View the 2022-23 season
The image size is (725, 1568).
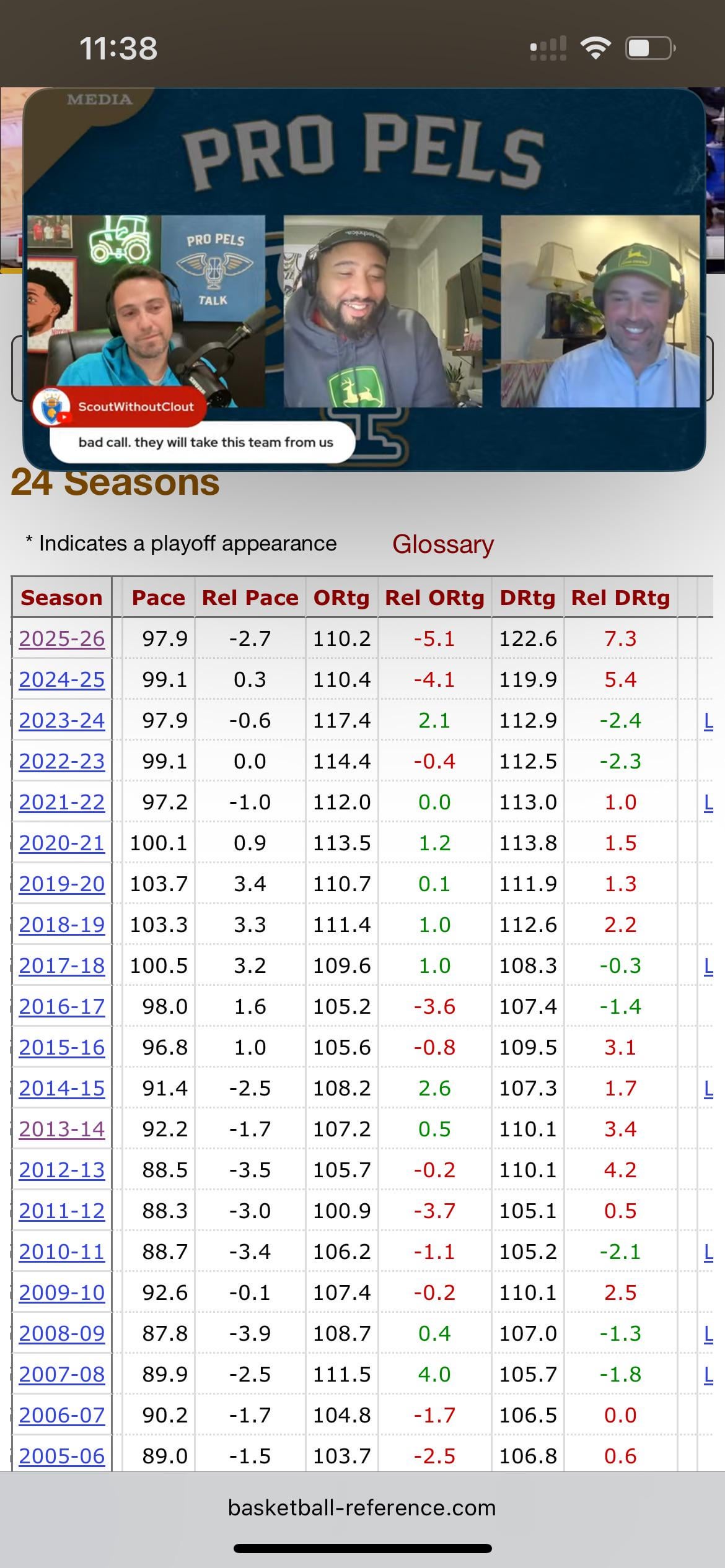(62, 761)
